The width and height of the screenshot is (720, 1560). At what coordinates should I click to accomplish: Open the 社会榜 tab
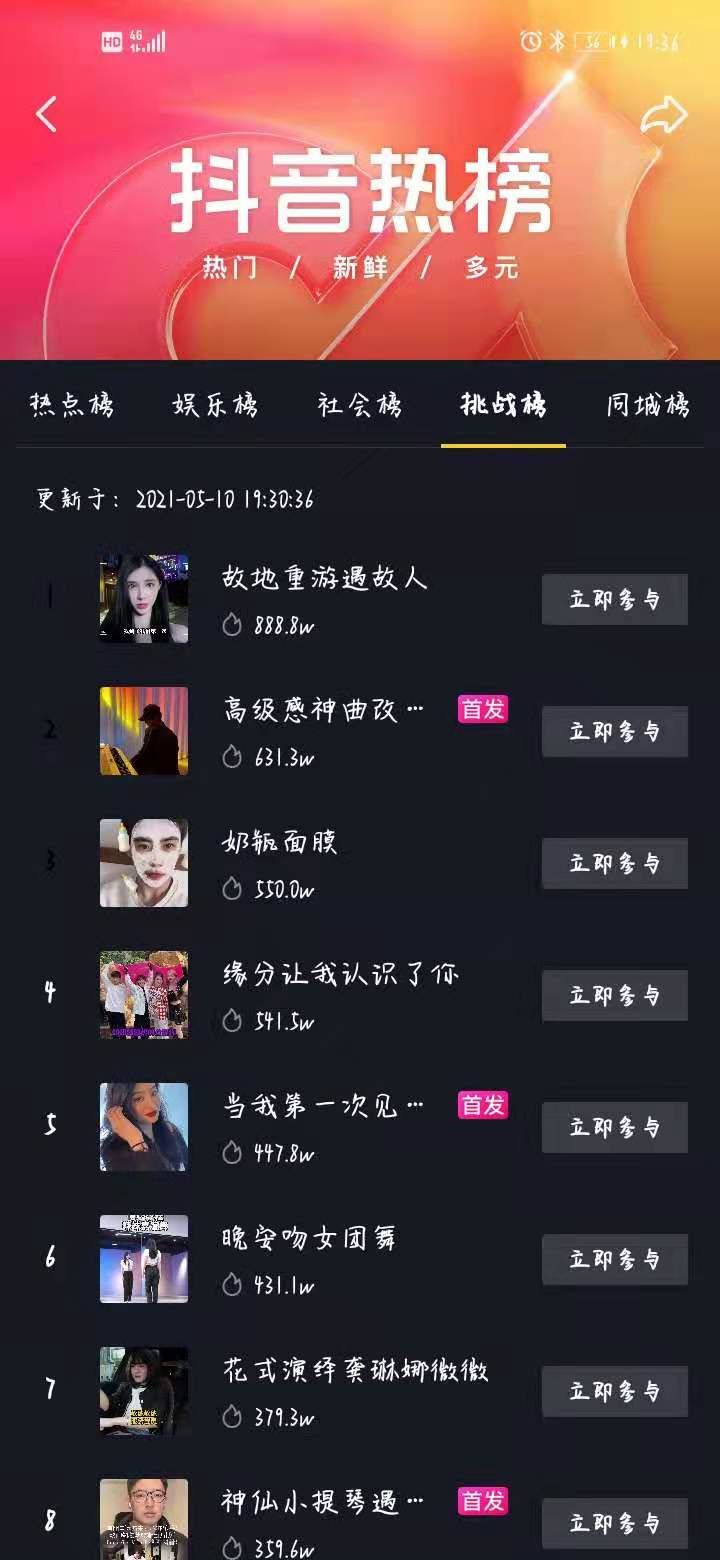pyautogui.click(x=360, y=405)
